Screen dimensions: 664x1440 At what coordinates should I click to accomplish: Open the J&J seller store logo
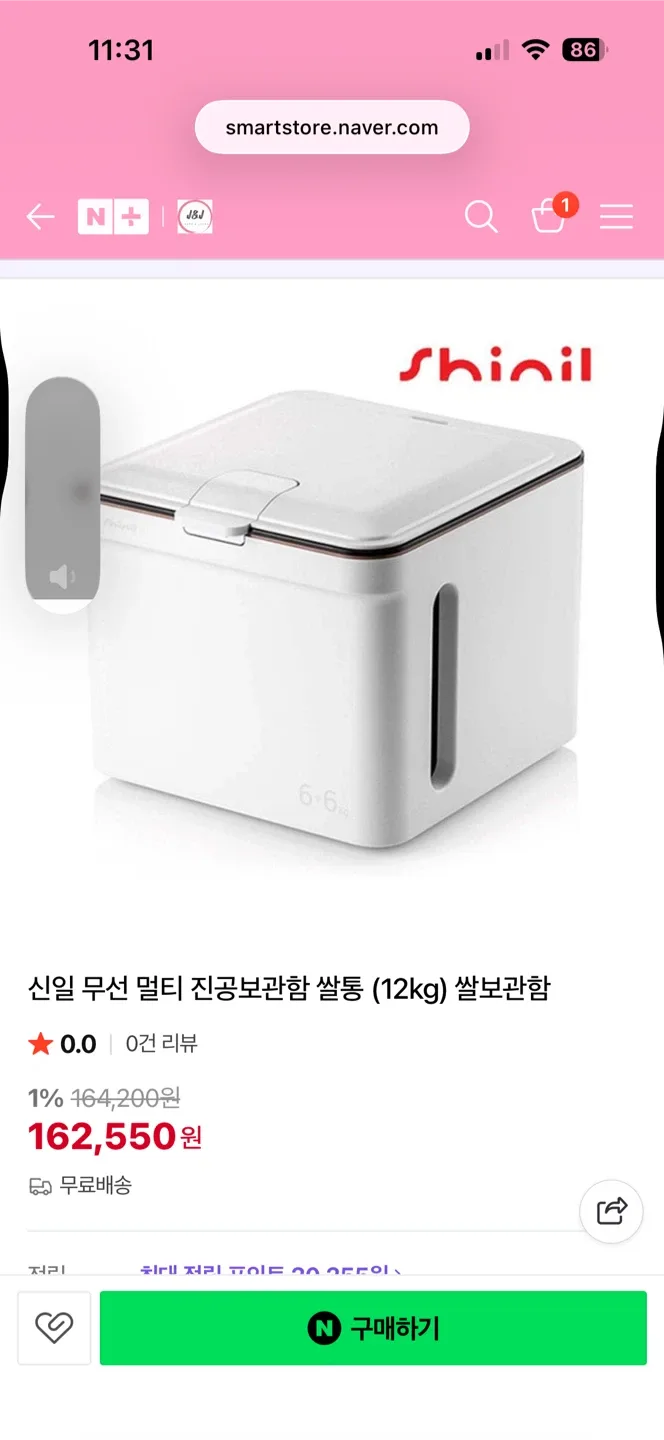point(195,217)
